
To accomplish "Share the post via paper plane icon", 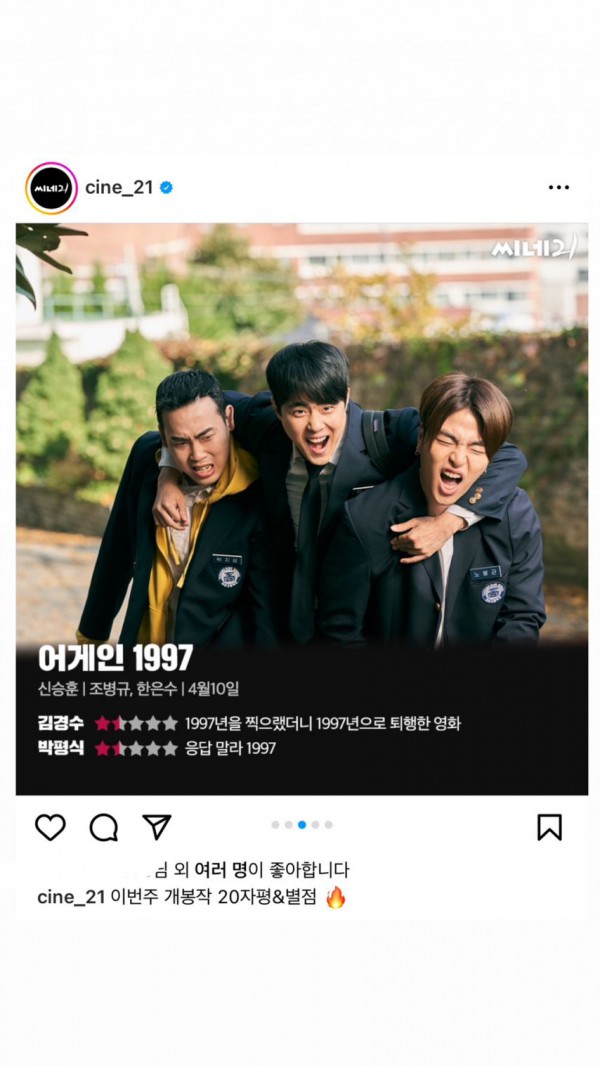I will coord(157,826).
